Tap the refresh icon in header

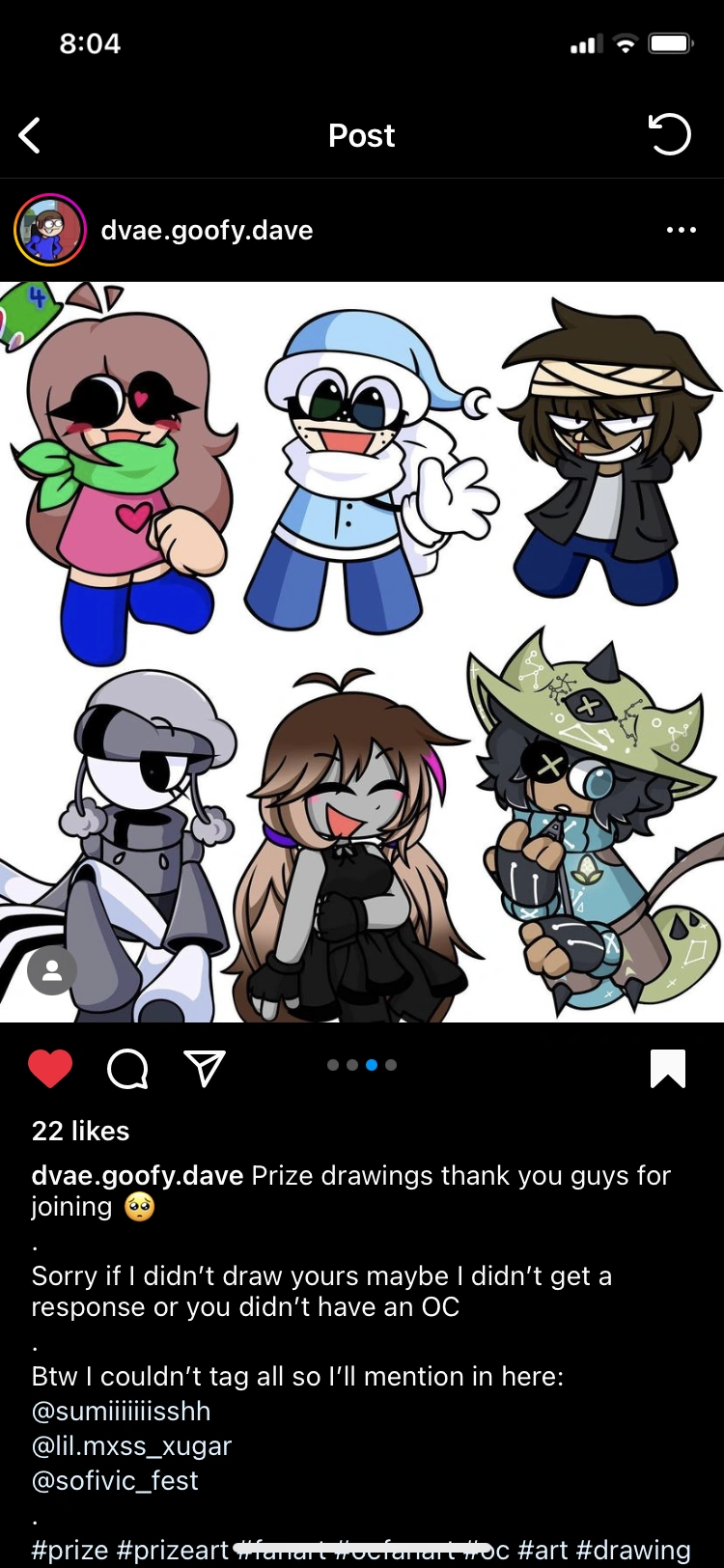tap(669, 134)
